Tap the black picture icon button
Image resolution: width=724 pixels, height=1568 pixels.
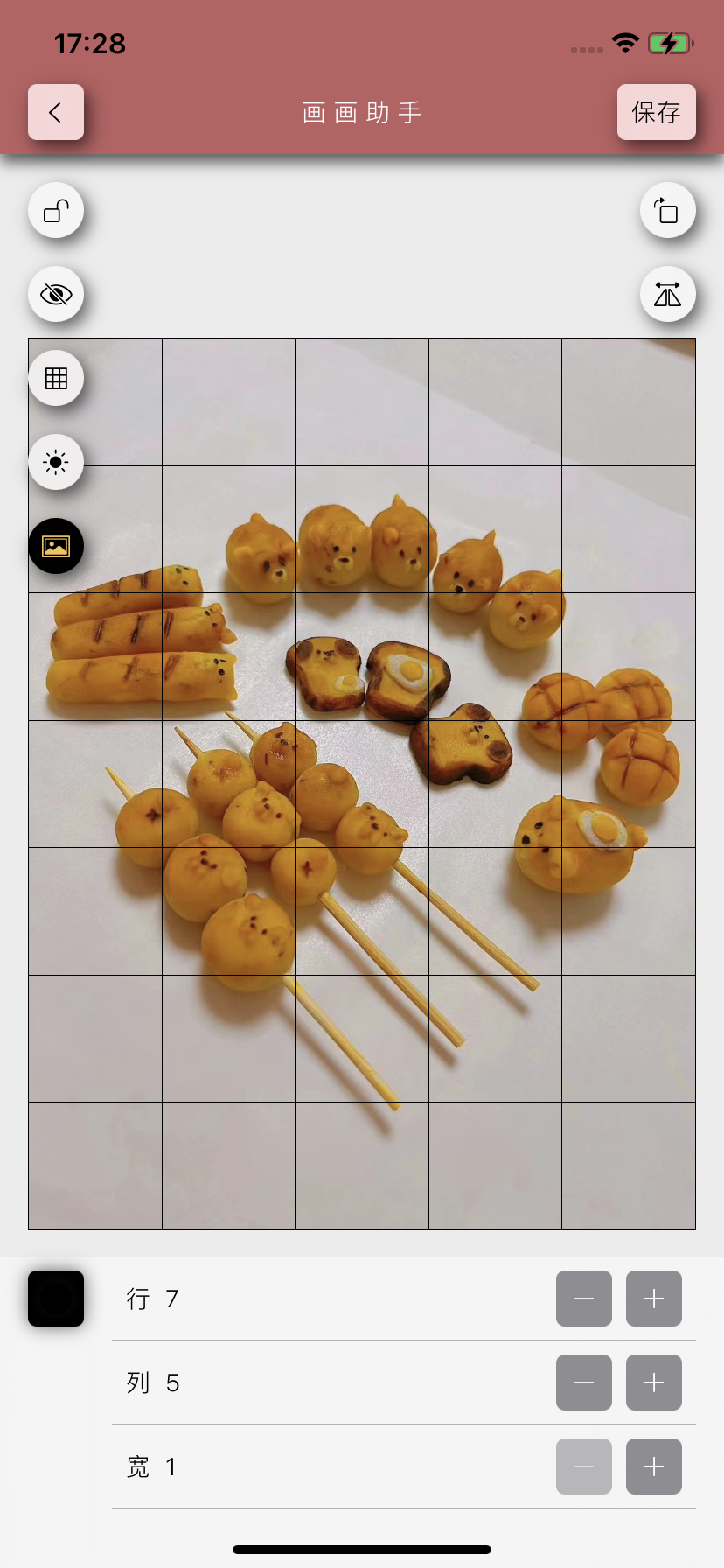(56, 546)
